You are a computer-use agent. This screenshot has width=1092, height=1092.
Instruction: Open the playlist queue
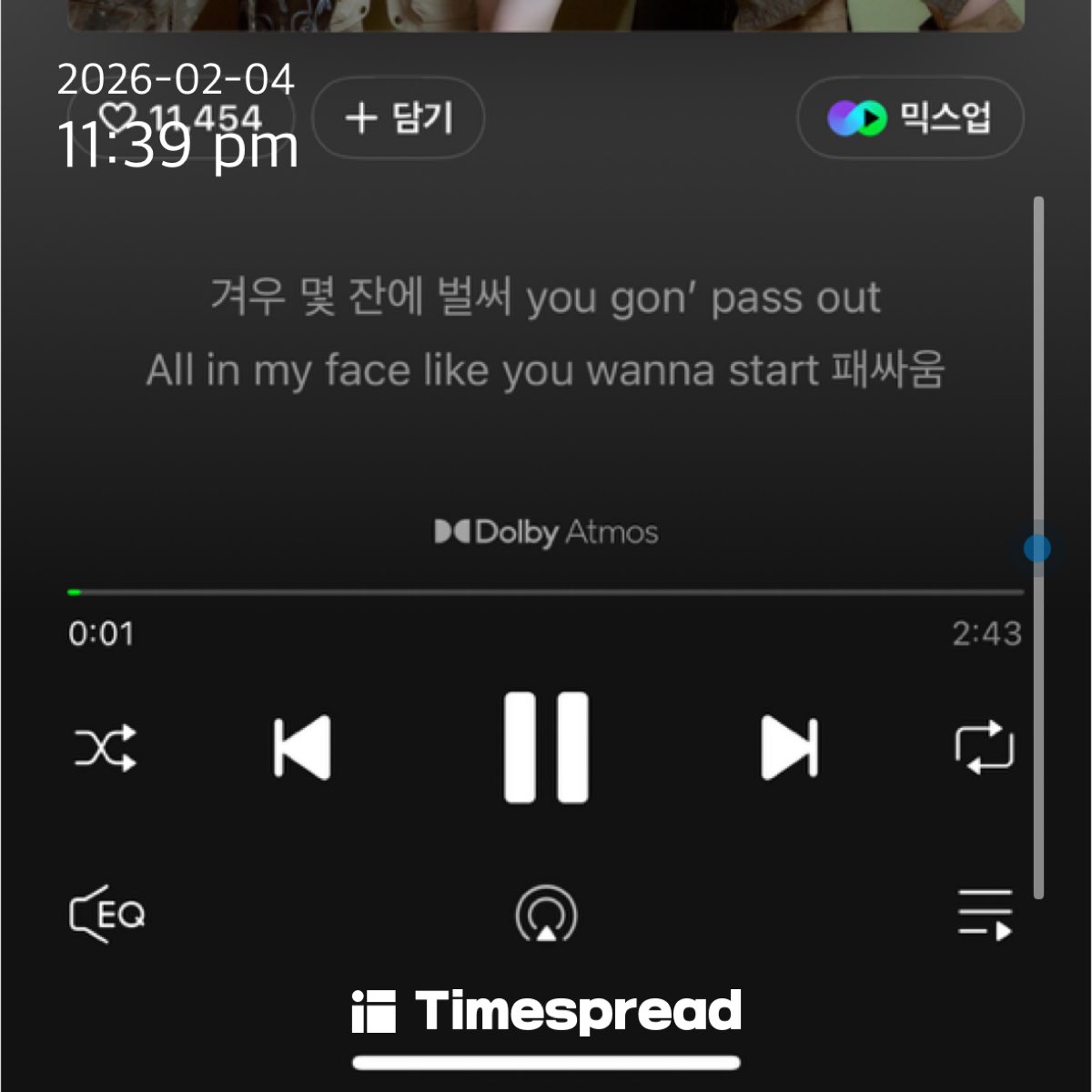(x=985, y=915)
